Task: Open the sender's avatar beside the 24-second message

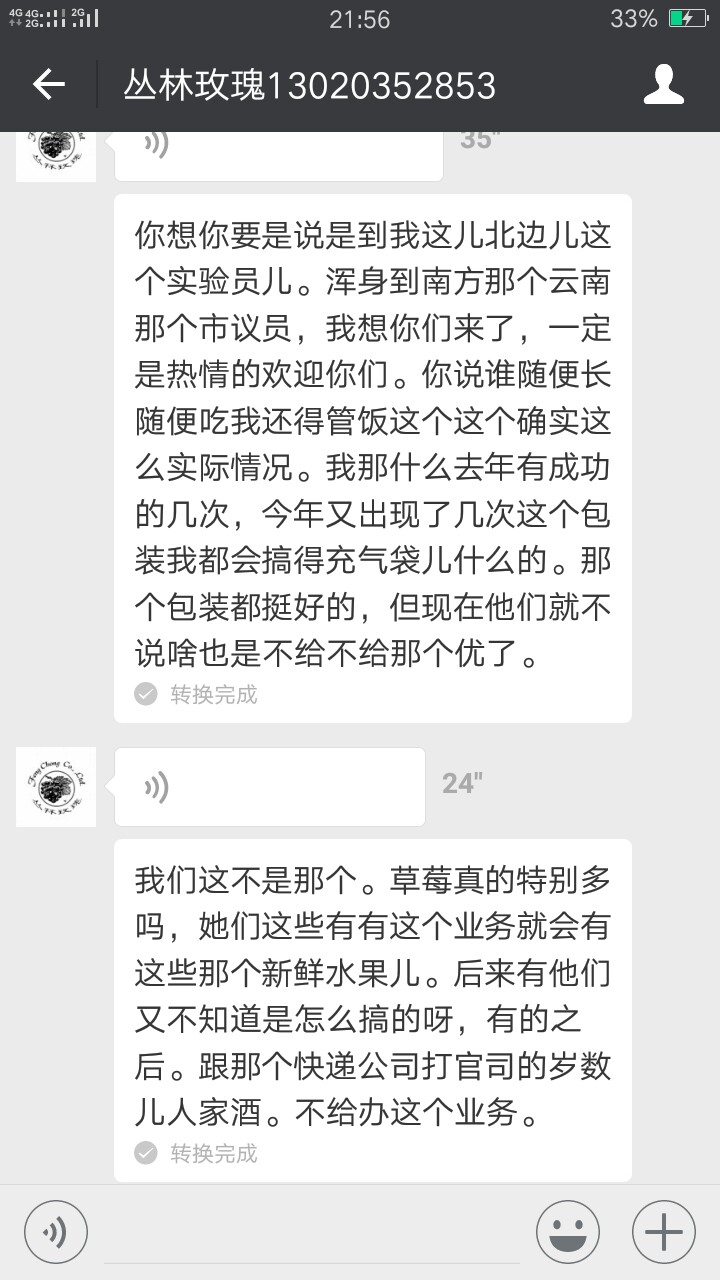Action: pos(56,787)
